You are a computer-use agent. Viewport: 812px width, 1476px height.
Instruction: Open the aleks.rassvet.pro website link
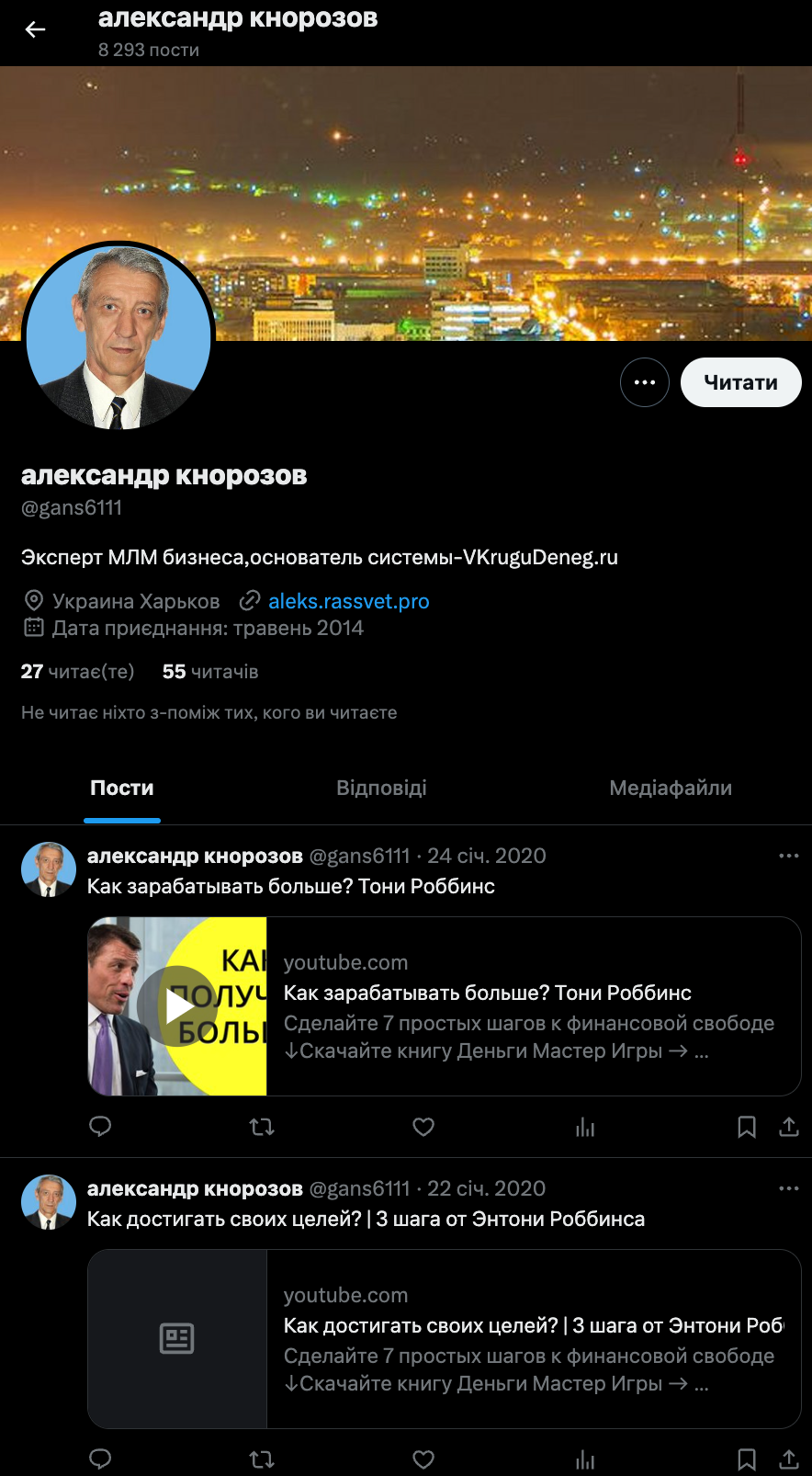(x=348, y=601)
